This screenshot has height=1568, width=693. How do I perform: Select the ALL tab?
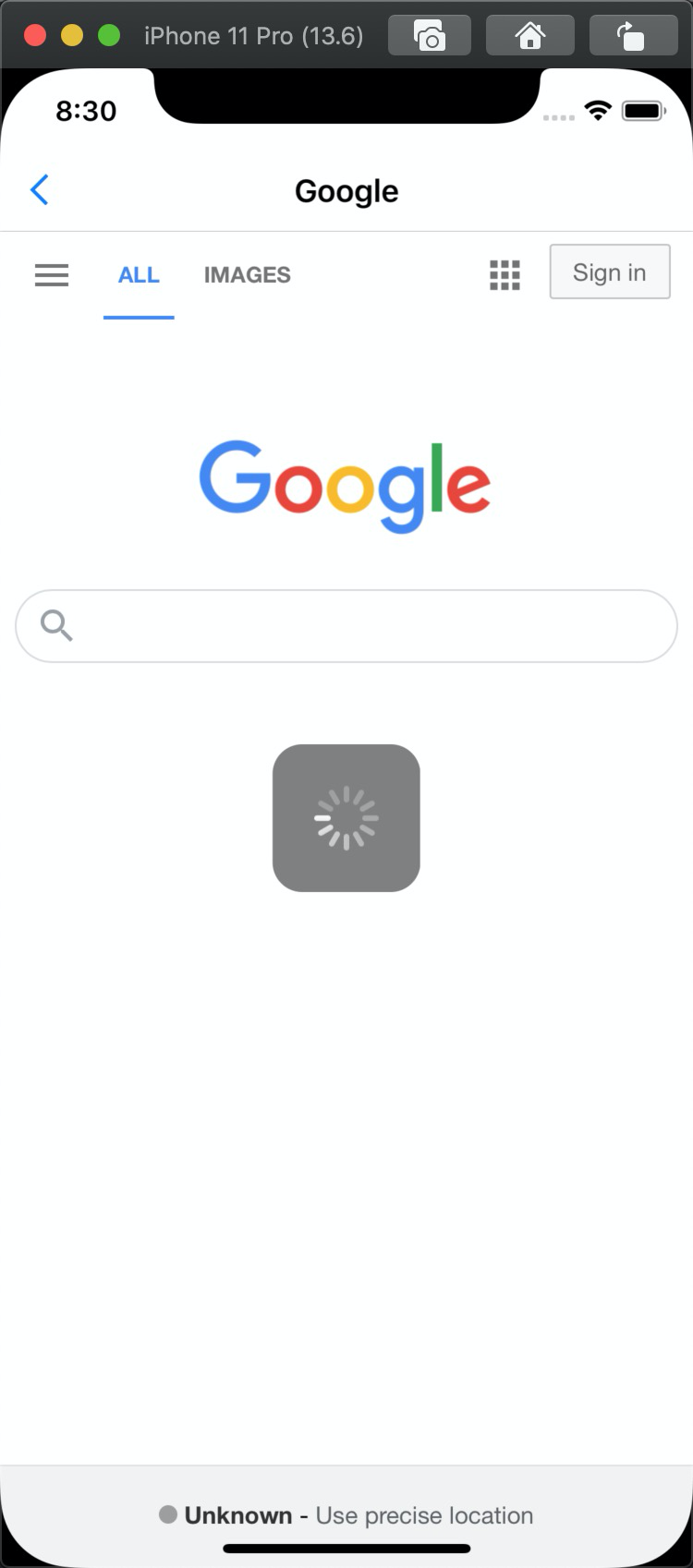pyautogui.click(x=139, y=274)
